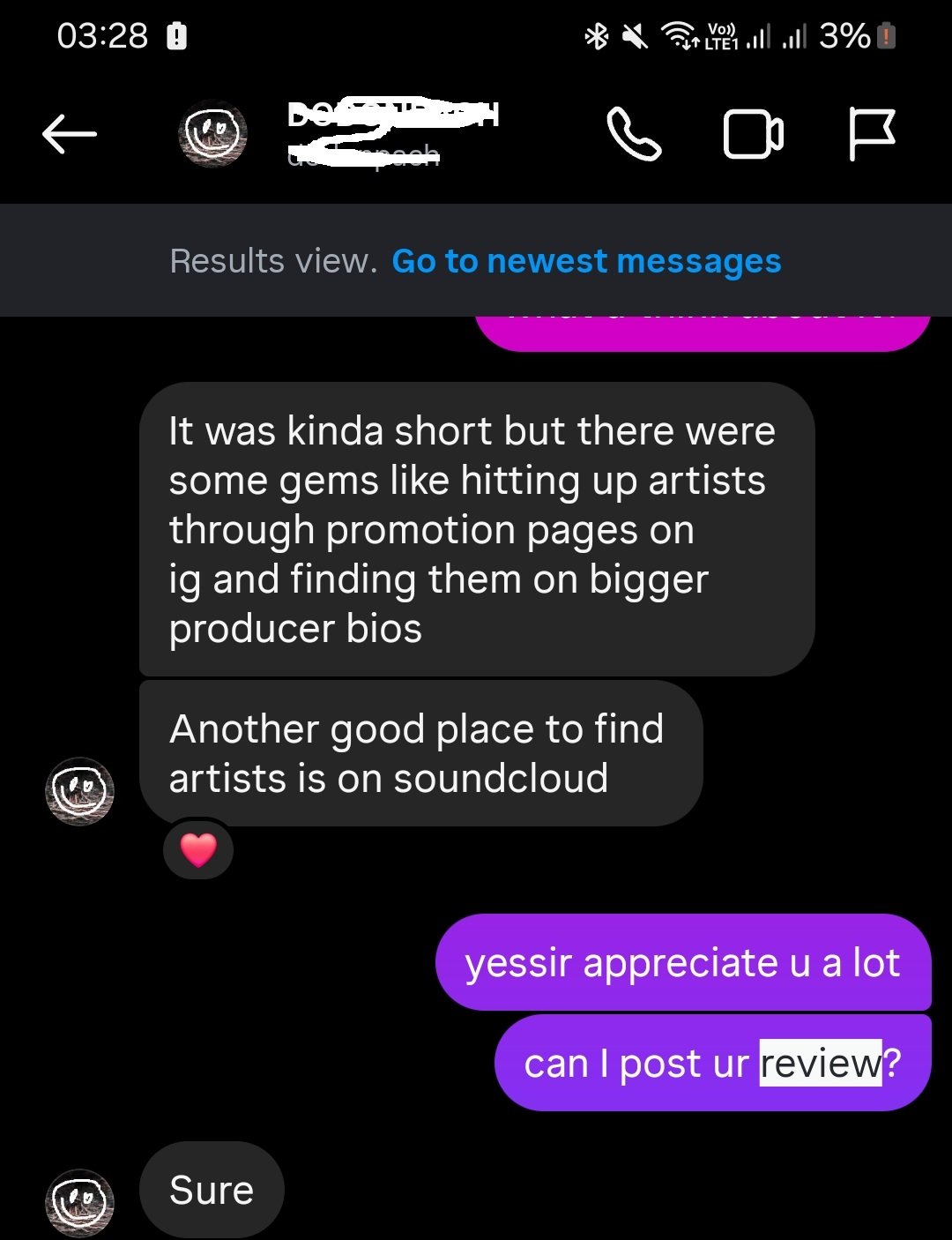This screenshot has height=1240, width=952.
Task: Go to newest messages
Action: 586,261
